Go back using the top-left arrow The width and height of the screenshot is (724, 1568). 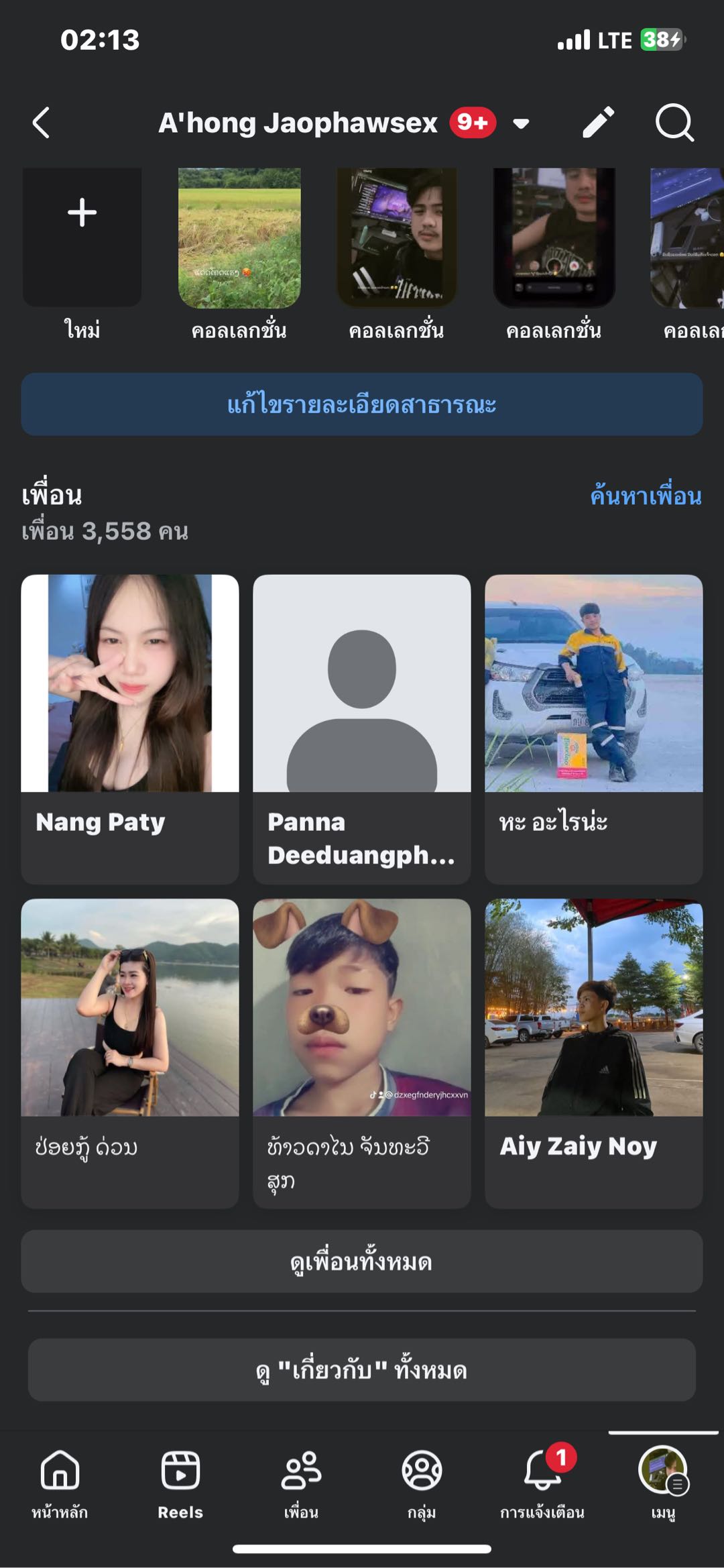pyautogui.click(x=42, y=123)
